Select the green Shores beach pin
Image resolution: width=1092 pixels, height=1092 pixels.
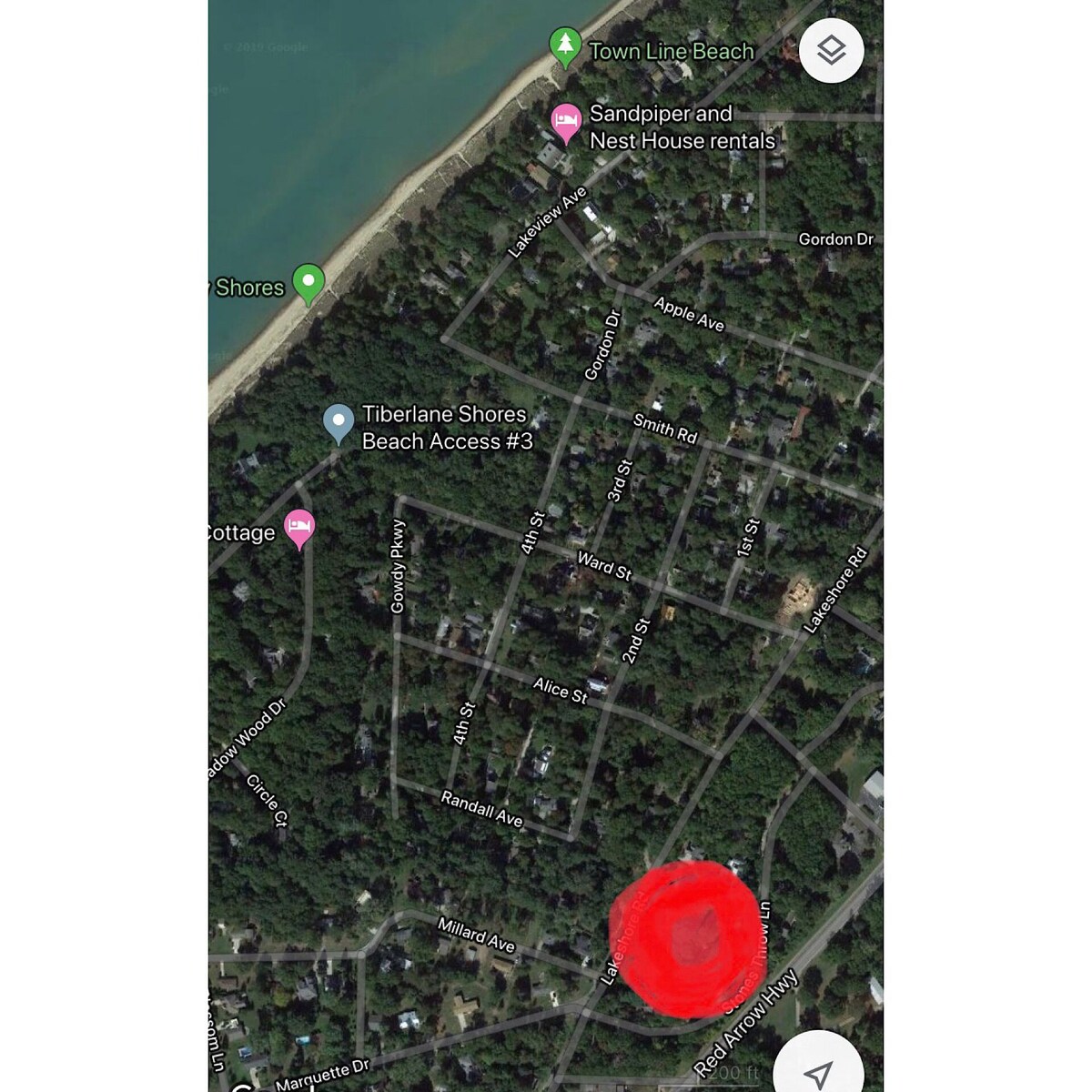[x=308, y=282]
